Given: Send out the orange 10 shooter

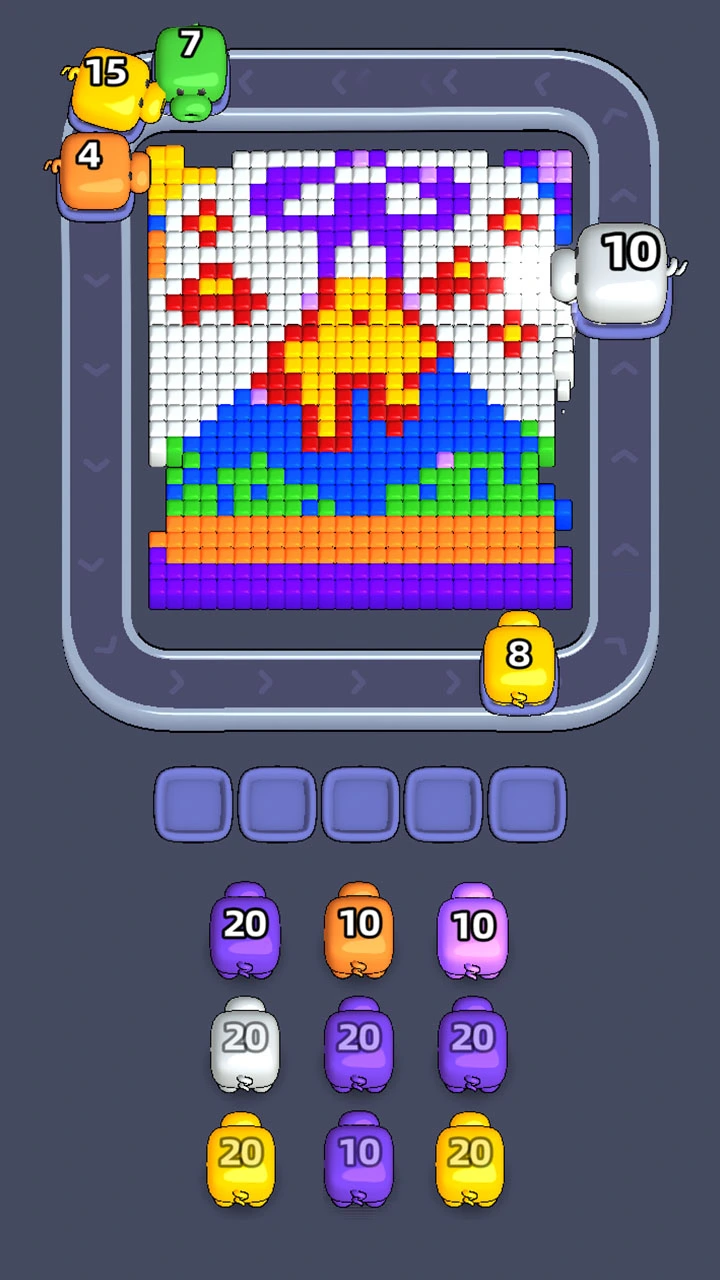Looking at the screenshot, I should 359,930.
